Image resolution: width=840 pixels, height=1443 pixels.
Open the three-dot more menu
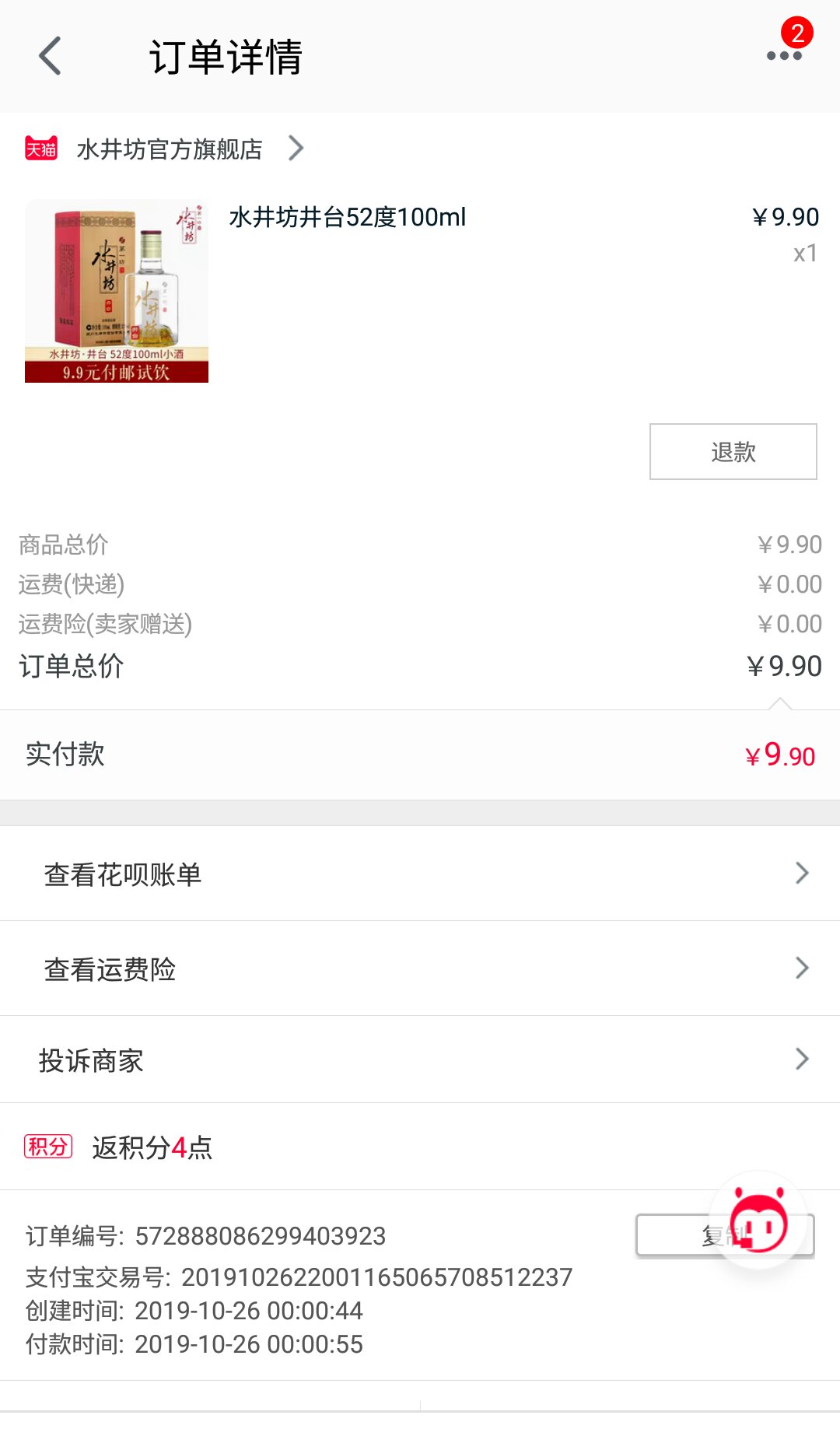[x=784, y=56]
